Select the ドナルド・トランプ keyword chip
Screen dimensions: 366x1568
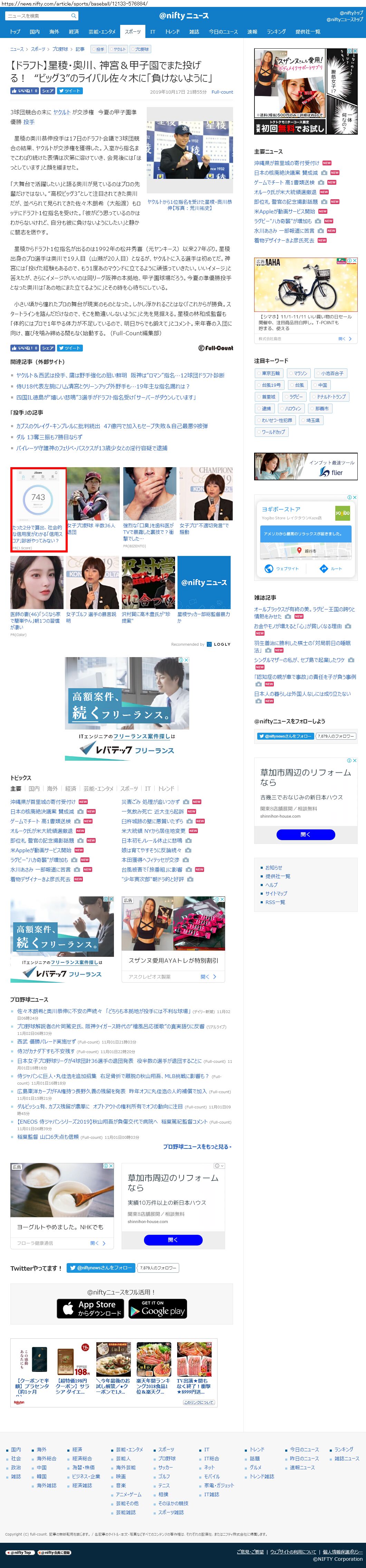click(329, 396)
